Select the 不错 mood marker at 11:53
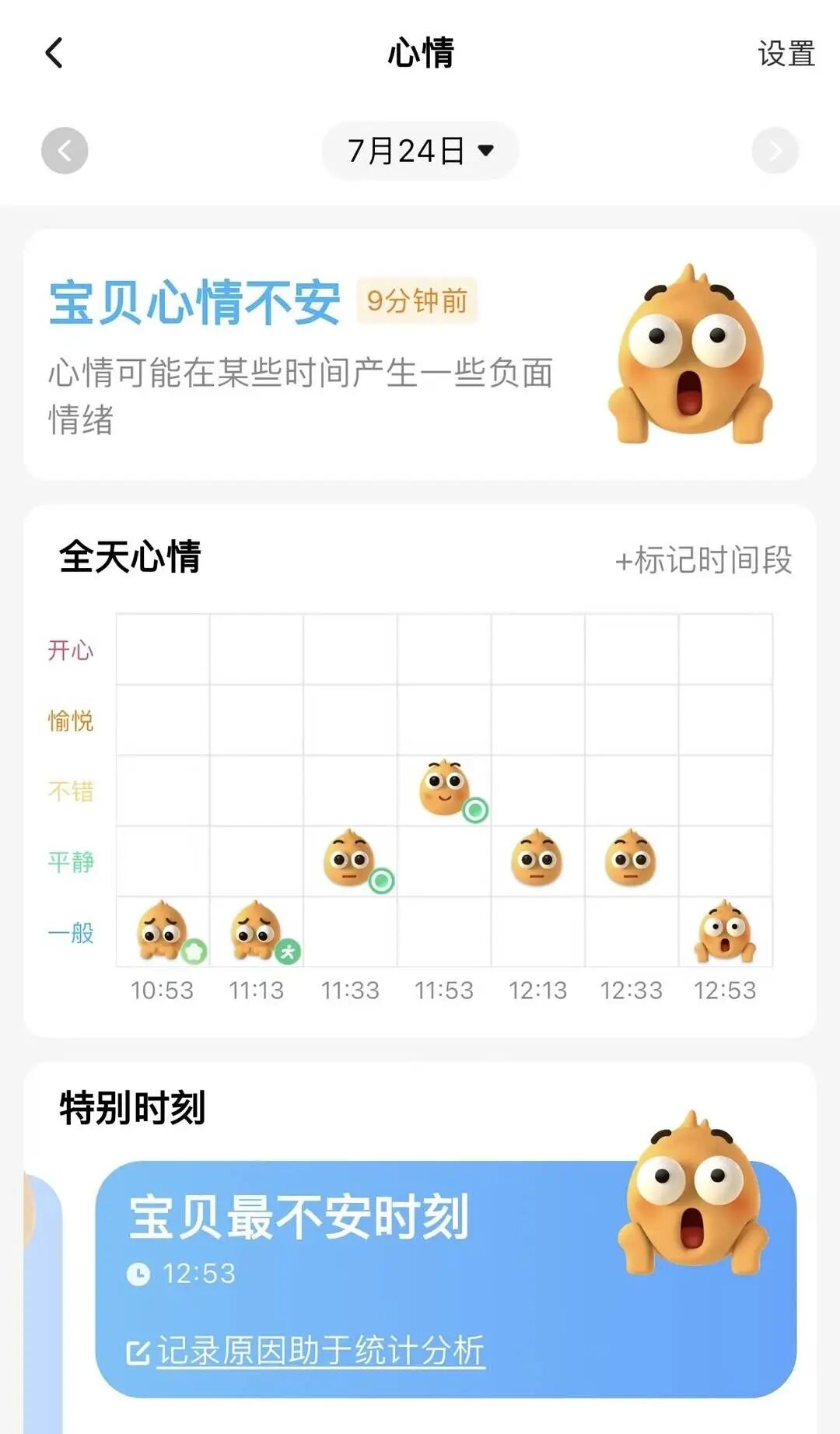840x1434 pixels. click(x=446, y=790)
